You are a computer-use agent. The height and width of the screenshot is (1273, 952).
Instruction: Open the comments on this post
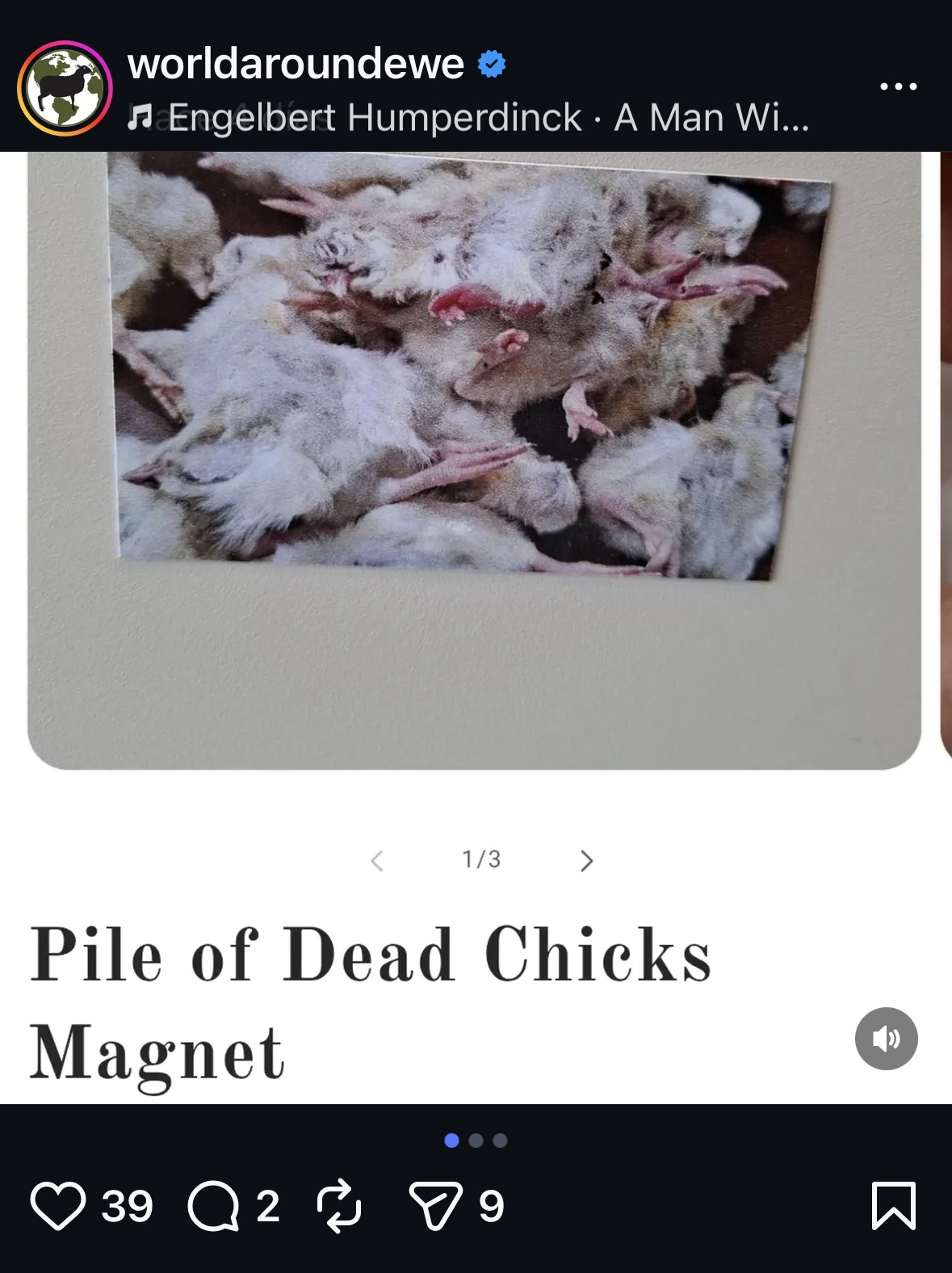[213, 1205]
